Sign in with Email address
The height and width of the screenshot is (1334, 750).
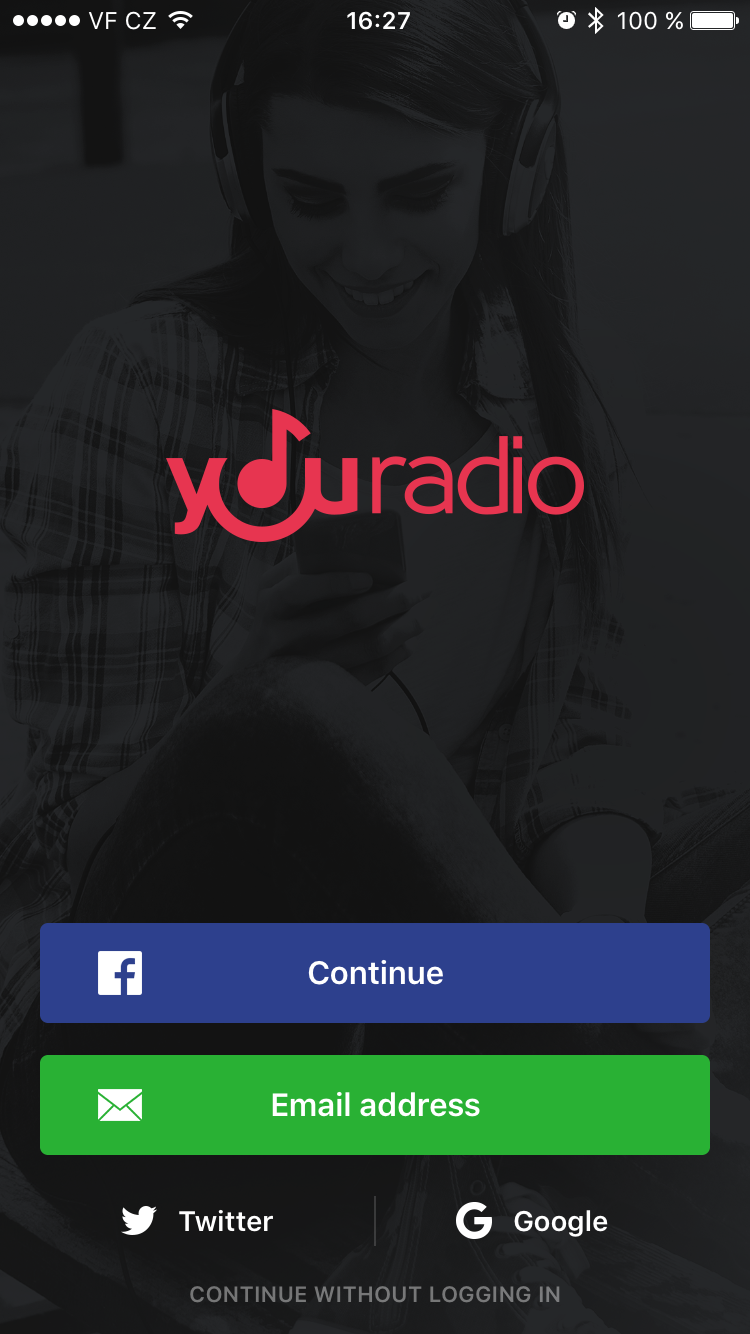pos(375,1105)
